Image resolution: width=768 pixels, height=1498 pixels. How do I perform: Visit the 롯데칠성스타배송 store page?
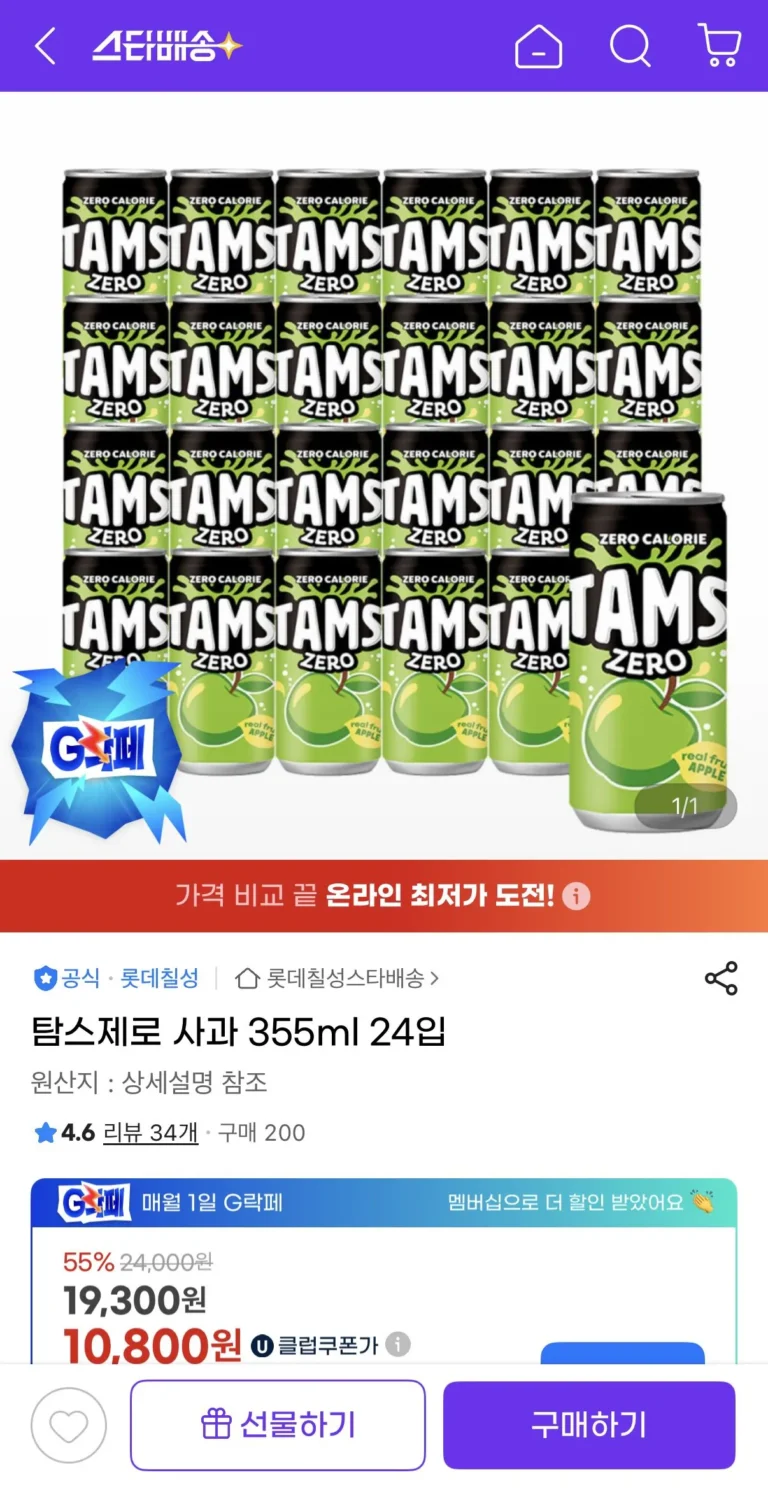338,978
